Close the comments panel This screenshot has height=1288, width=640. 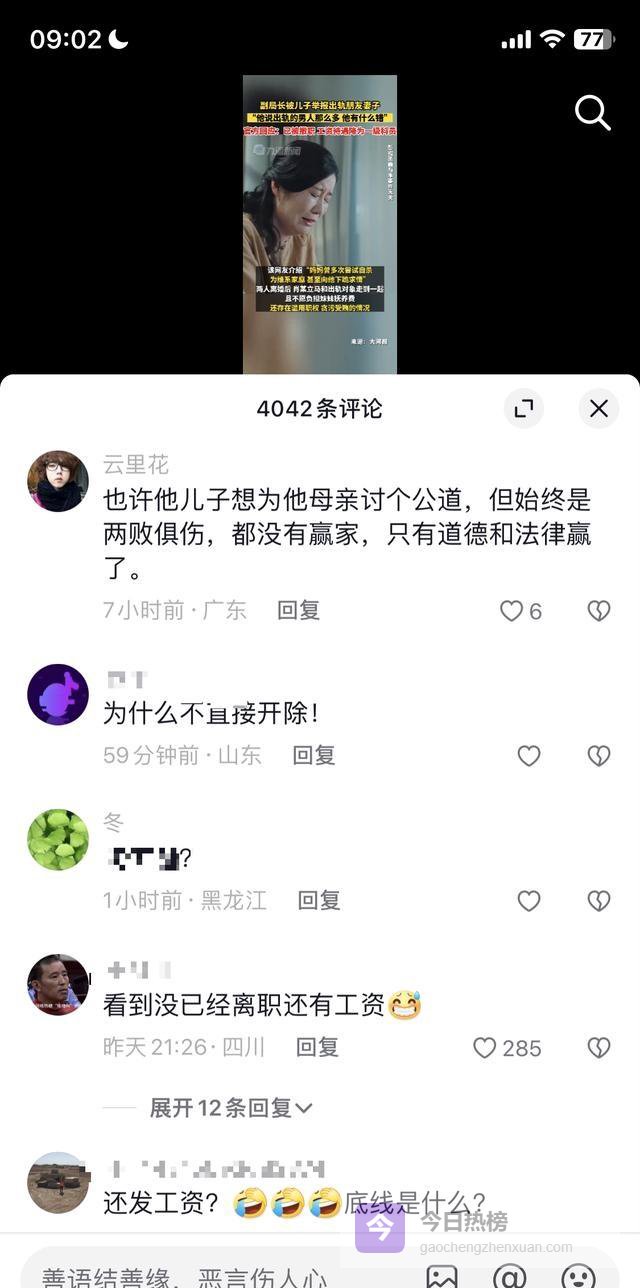coord(599,408)
